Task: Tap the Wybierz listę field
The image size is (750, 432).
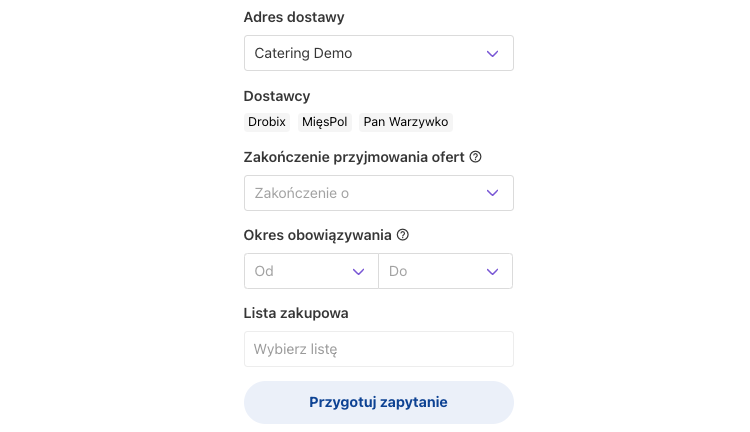Action: (378, 349)
